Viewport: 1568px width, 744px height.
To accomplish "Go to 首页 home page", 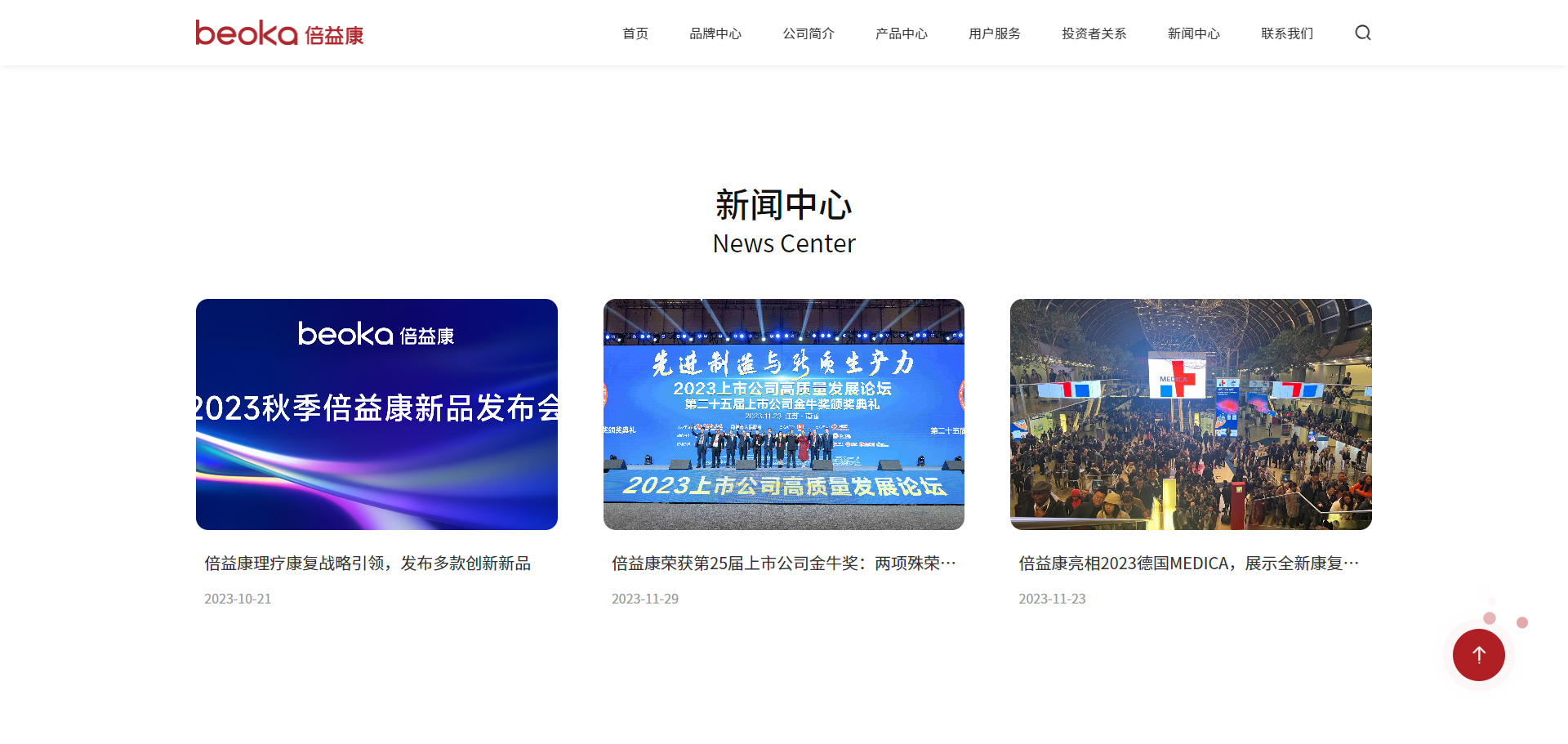I will 635,33.
